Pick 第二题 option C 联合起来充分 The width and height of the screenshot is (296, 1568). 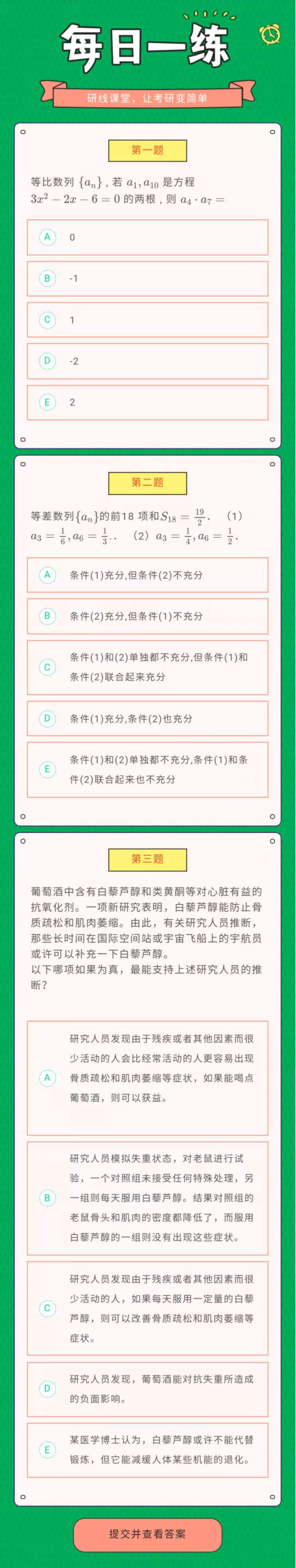pyautogui.click(x=147, y=667)
